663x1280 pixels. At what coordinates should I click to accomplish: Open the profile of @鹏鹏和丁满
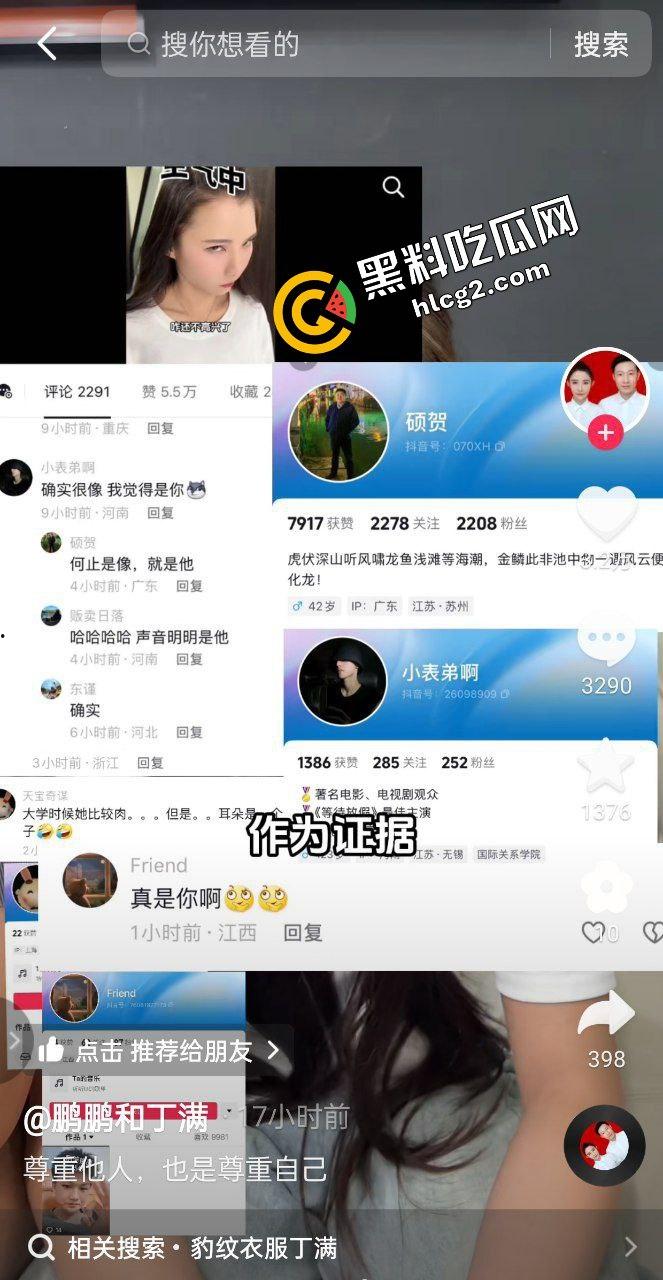(x=116, y=1117)
